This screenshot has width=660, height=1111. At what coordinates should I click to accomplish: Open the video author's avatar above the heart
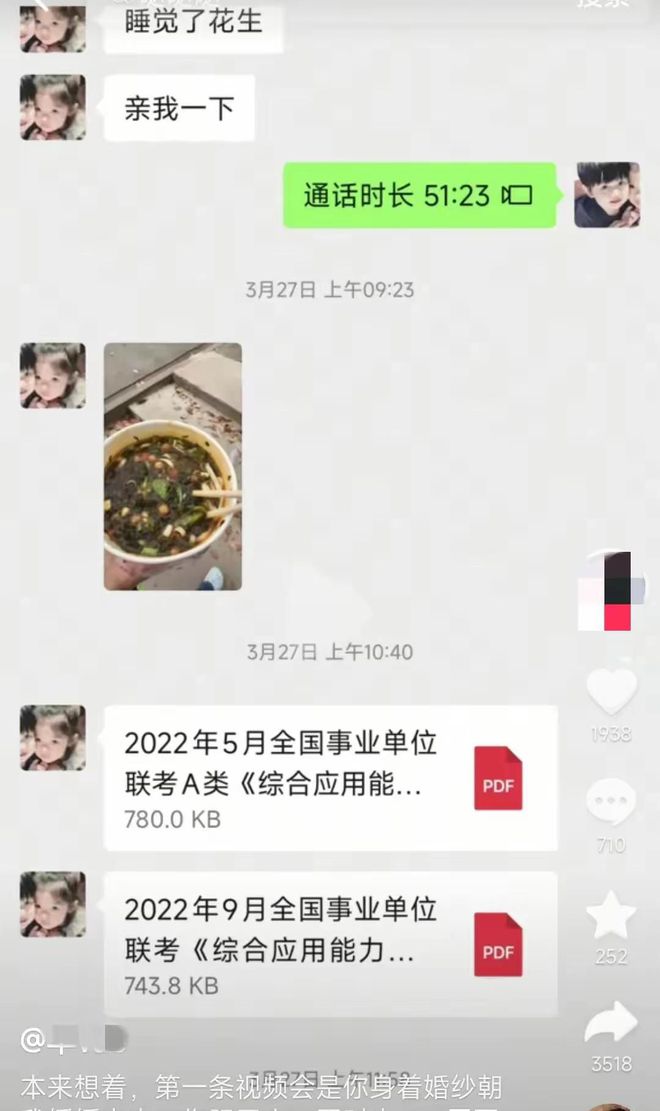coord(611,591)
